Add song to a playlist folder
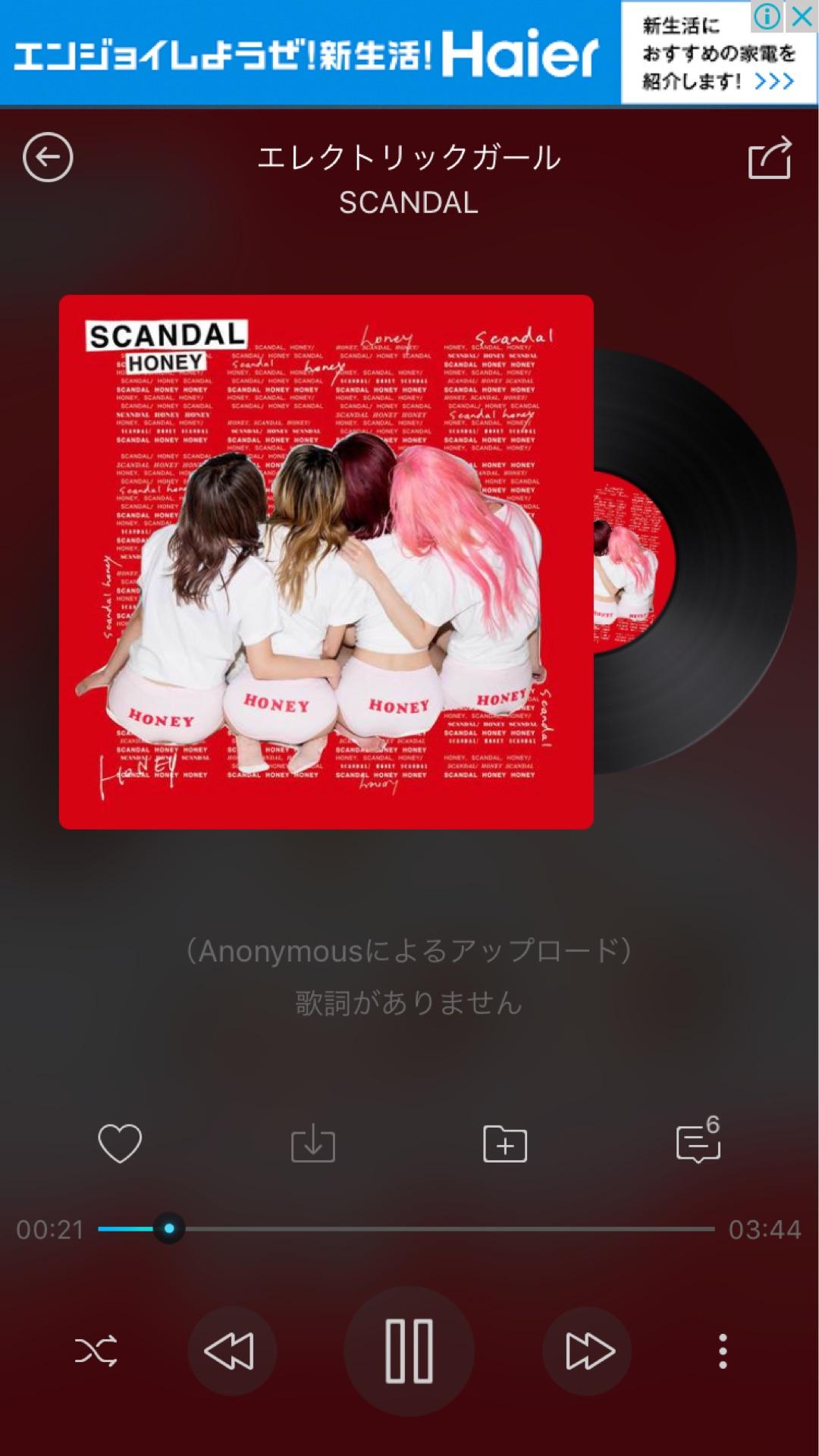The image size is (819, 1456). click(505, 1144)
